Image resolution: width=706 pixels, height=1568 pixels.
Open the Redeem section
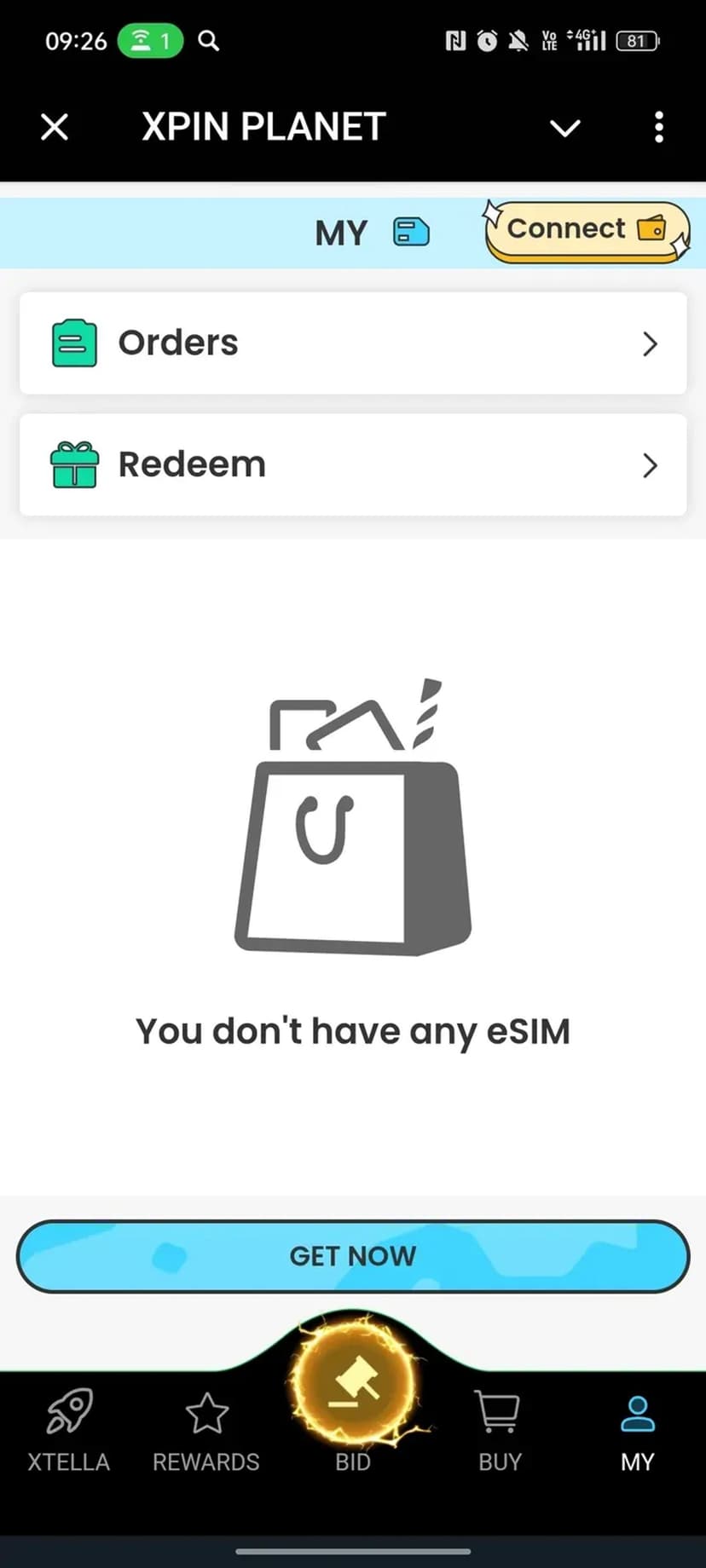tap(353, 465)
